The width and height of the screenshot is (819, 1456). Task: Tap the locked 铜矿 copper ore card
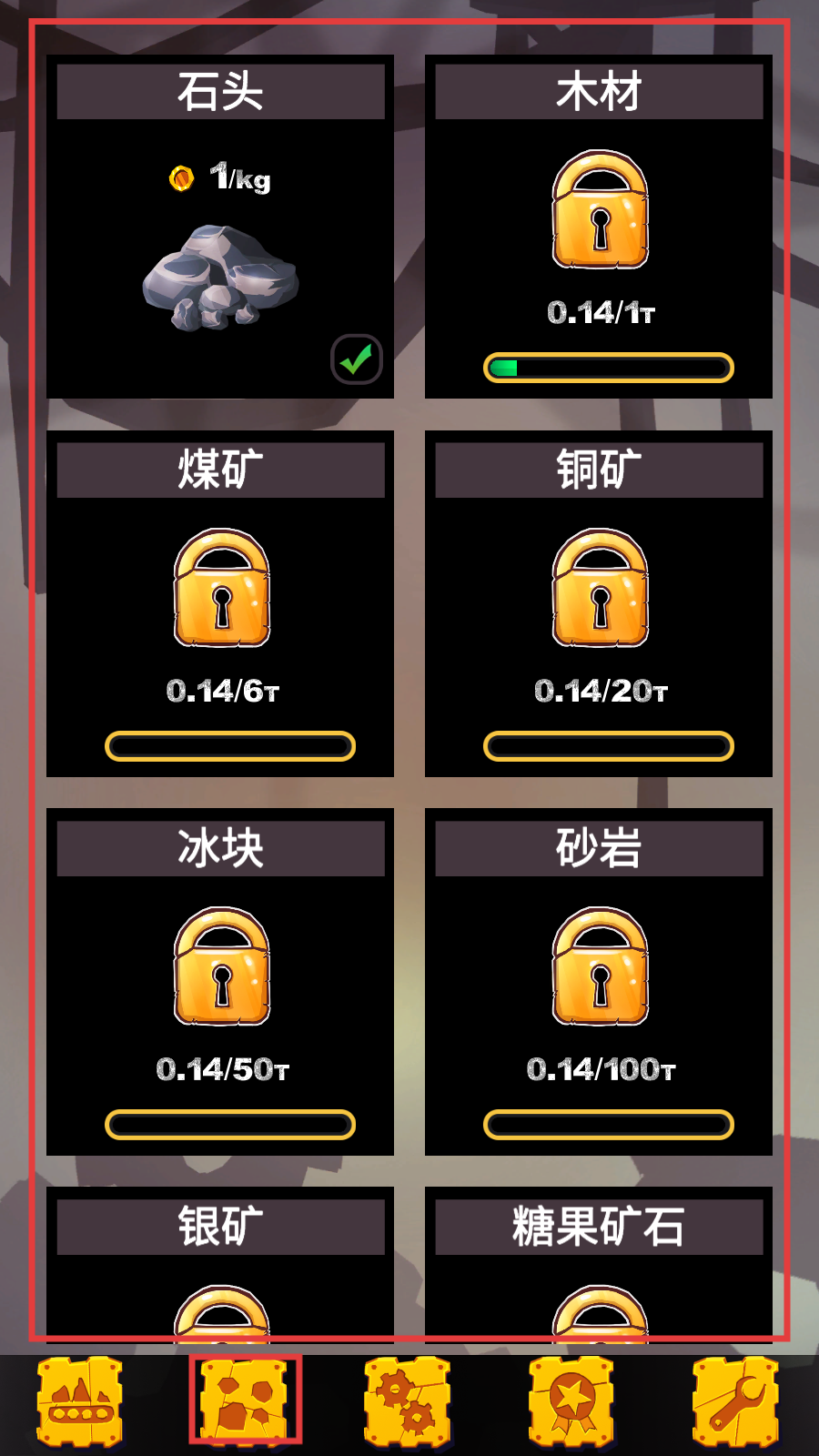pos(599,605)
